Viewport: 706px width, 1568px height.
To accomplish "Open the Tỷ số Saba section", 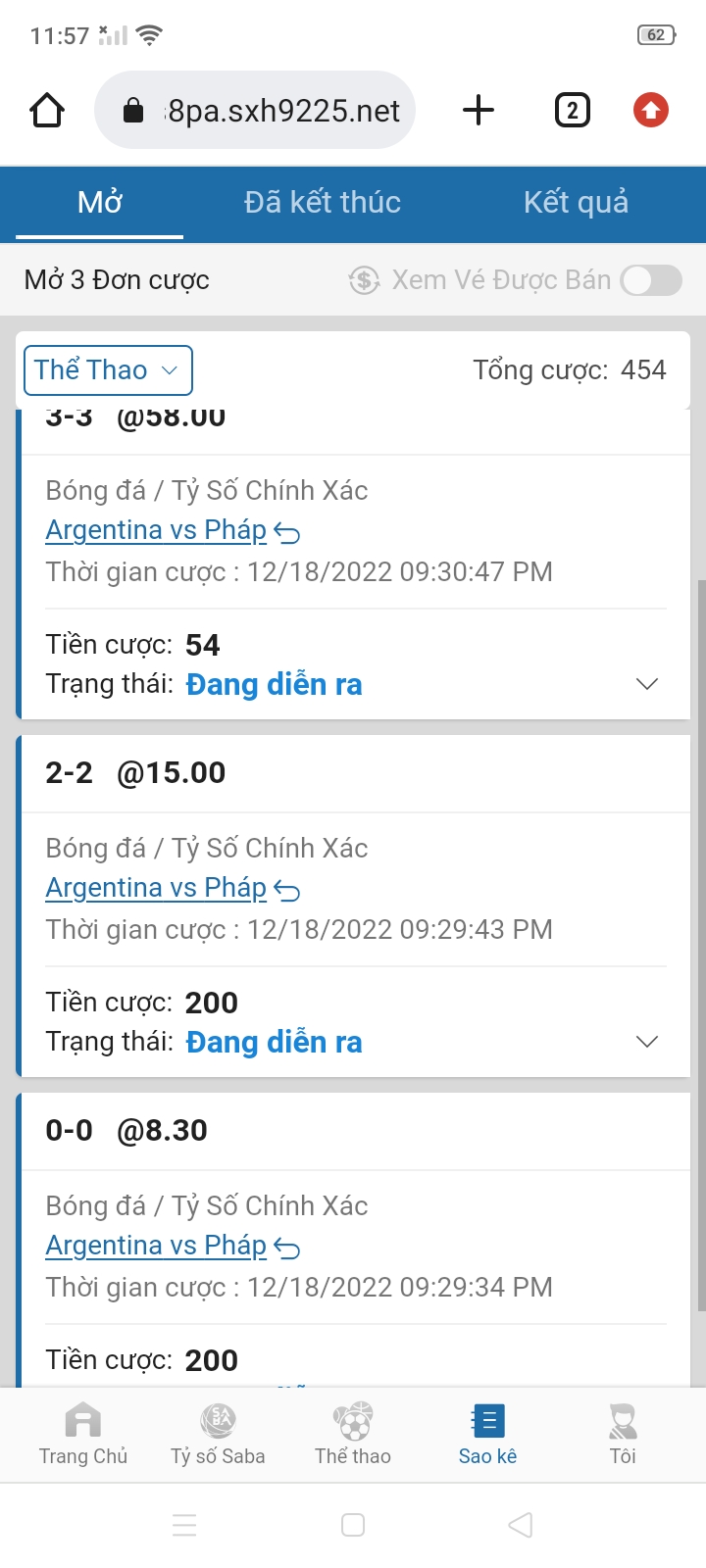I will (x=218, y=1434).
